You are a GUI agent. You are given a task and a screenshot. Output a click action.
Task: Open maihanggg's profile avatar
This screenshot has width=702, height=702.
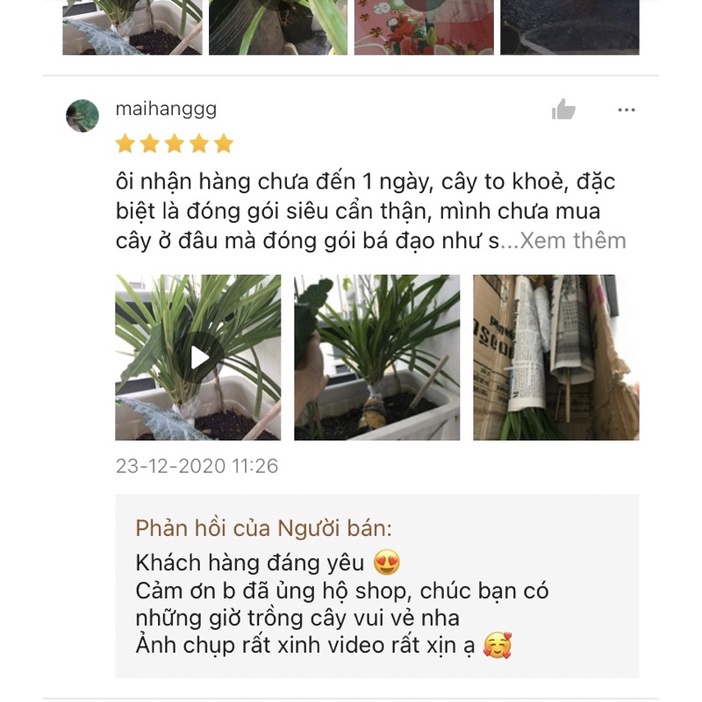[x=83, y=116]
